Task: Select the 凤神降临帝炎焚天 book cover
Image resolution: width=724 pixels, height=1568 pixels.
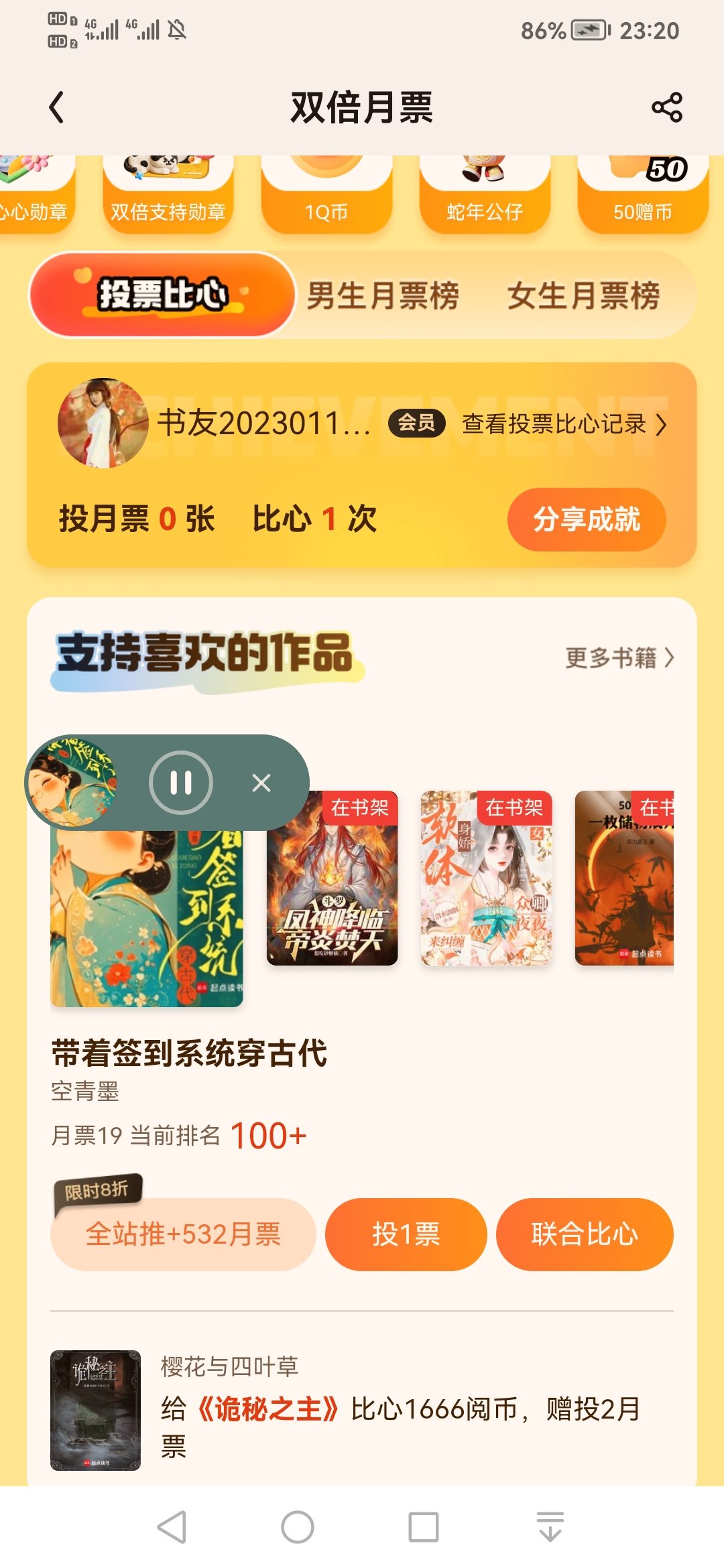Action: coord(333,878)
